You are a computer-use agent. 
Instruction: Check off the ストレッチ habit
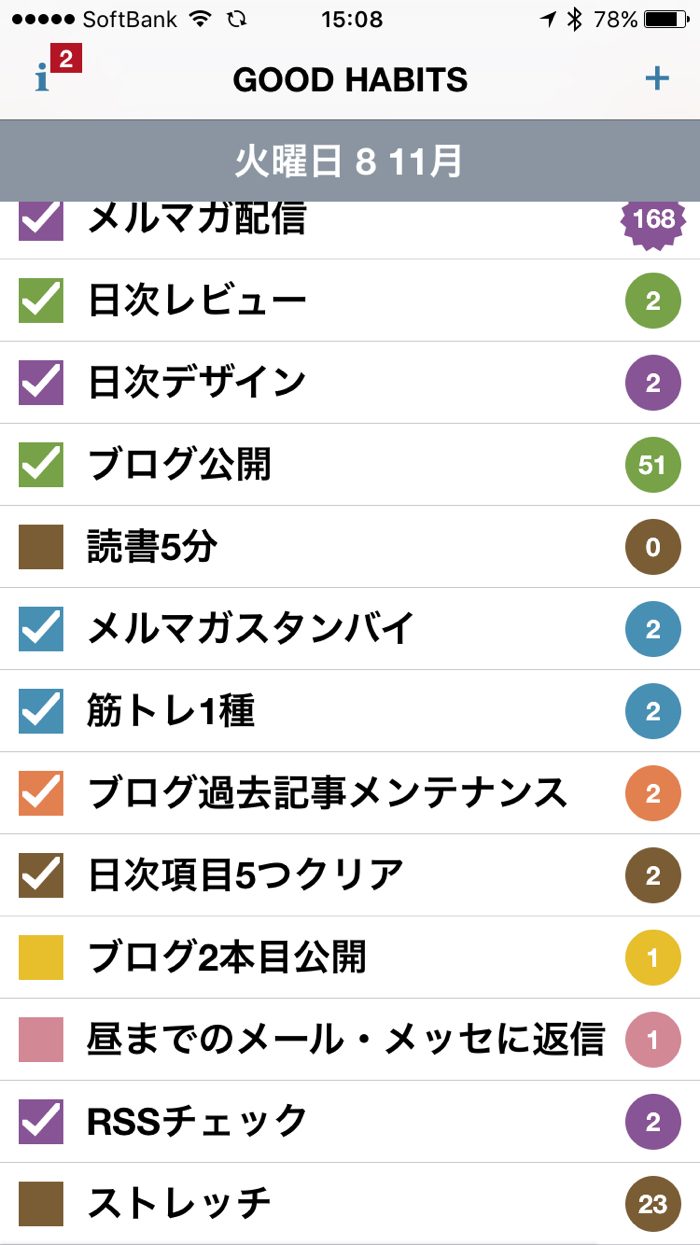pos(41,1203)
